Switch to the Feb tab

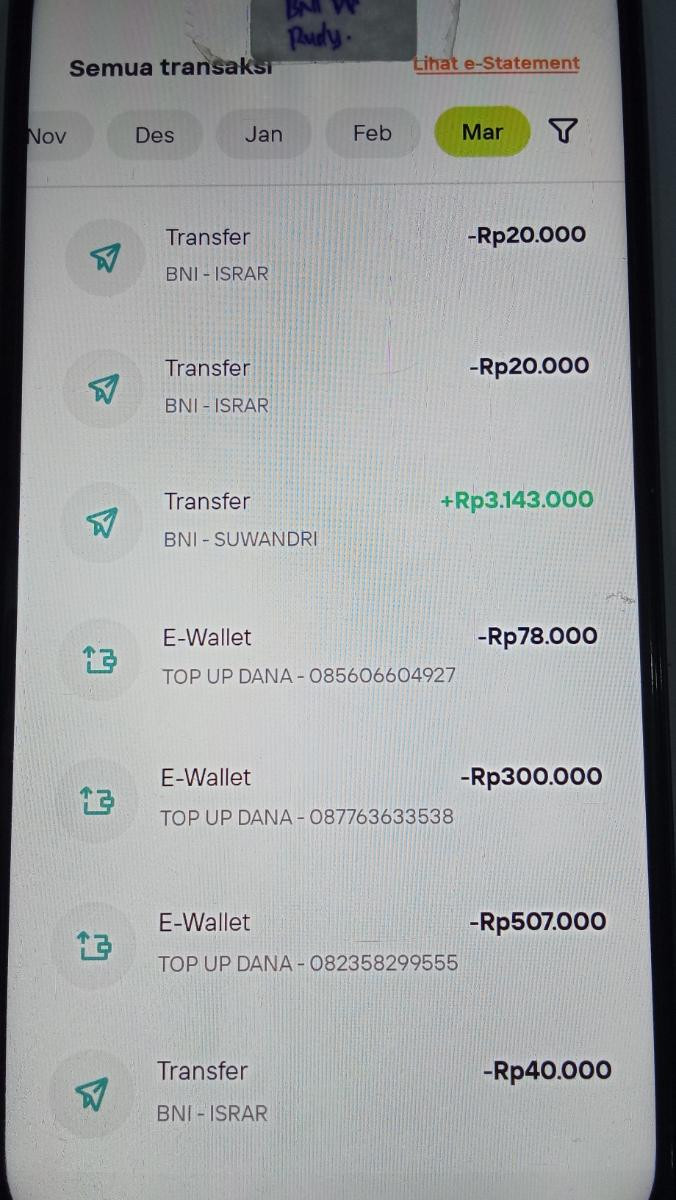(372, 133)
